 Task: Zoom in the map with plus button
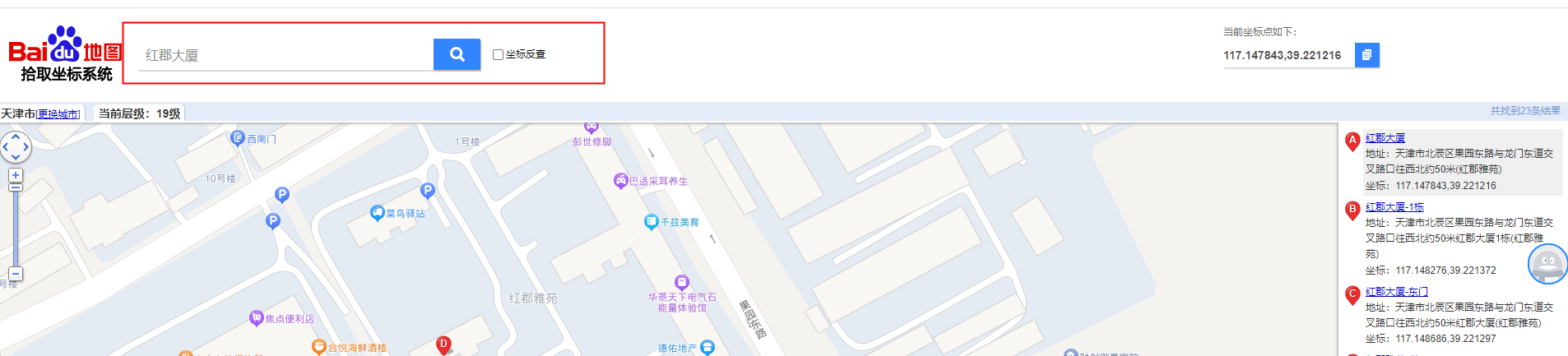pyautogui.click(x=16, y=175)
